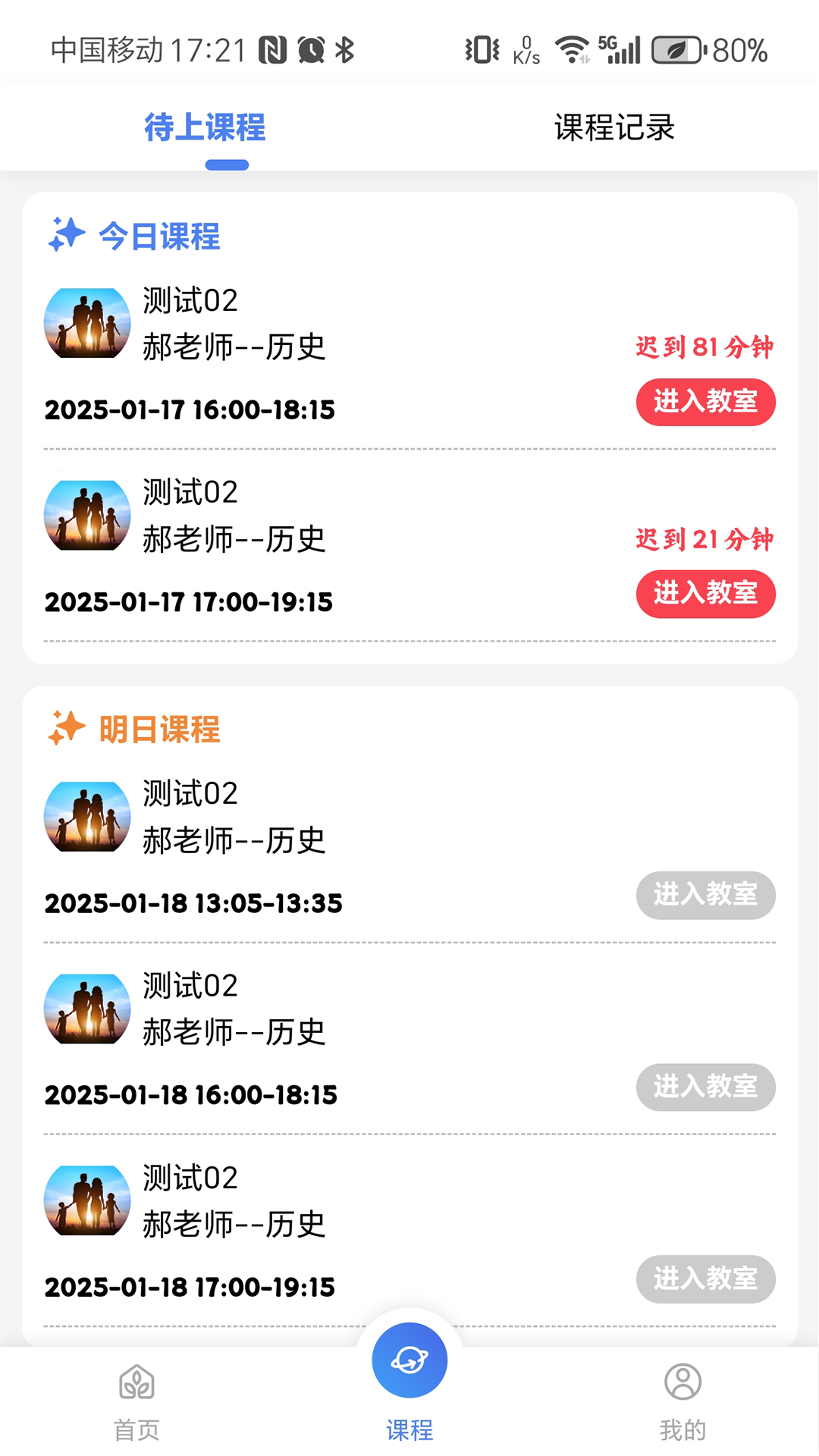Open the 我的 profile tab
Screen dimensions: 819x1456
[682, 1401]
